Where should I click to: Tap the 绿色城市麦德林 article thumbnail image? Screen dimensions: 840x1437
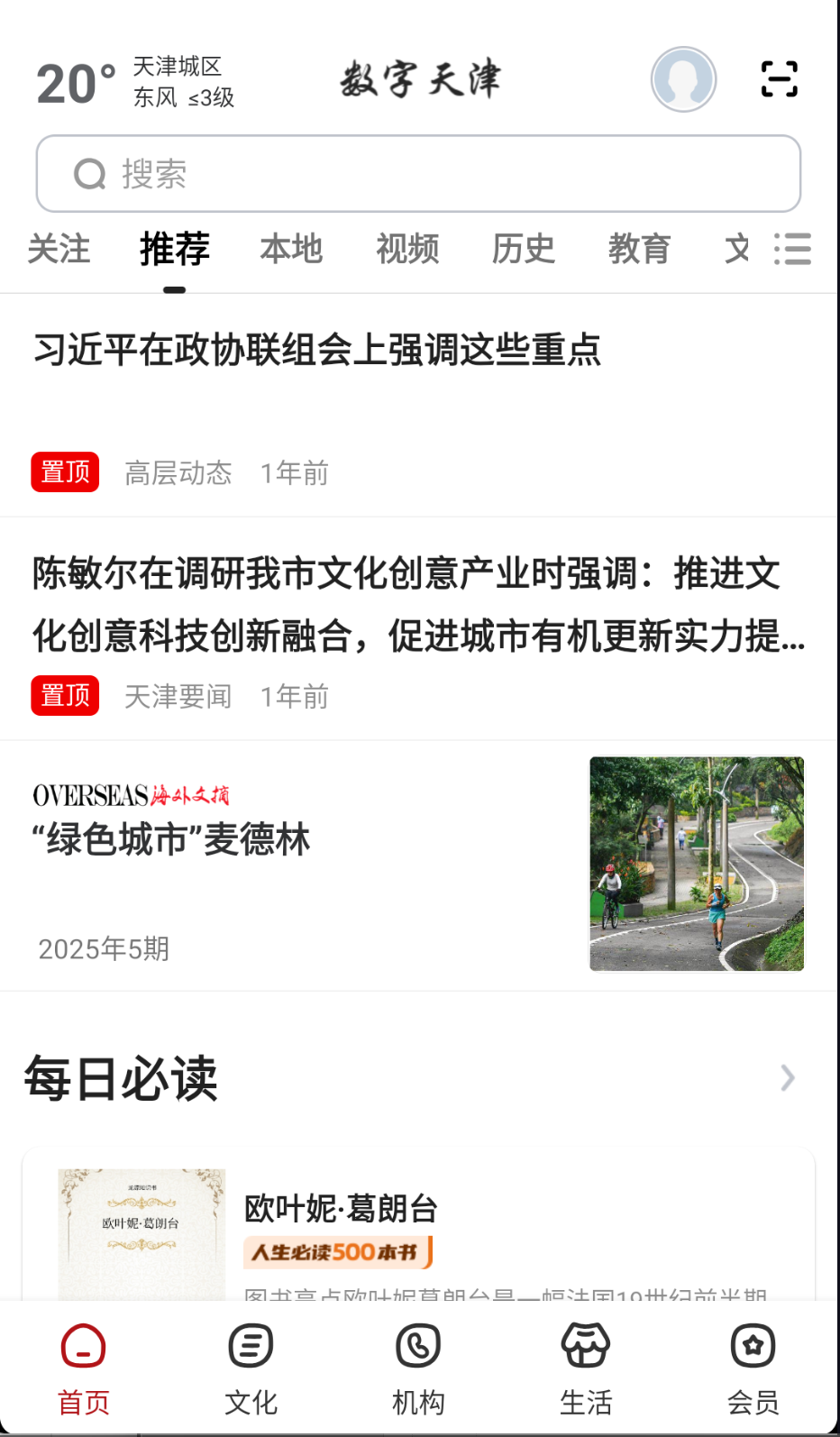click(697, 864)
